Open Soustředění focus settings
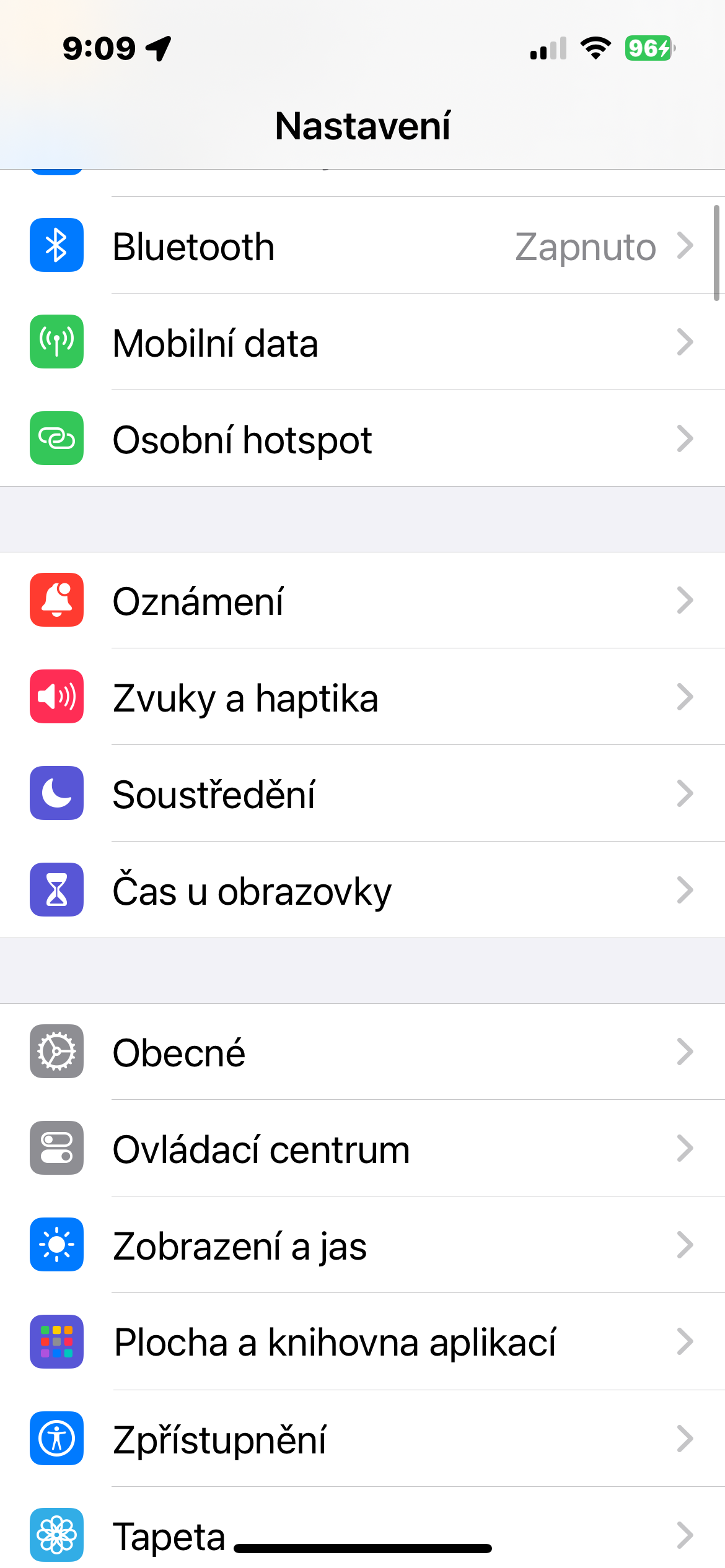 coord(362,794)
